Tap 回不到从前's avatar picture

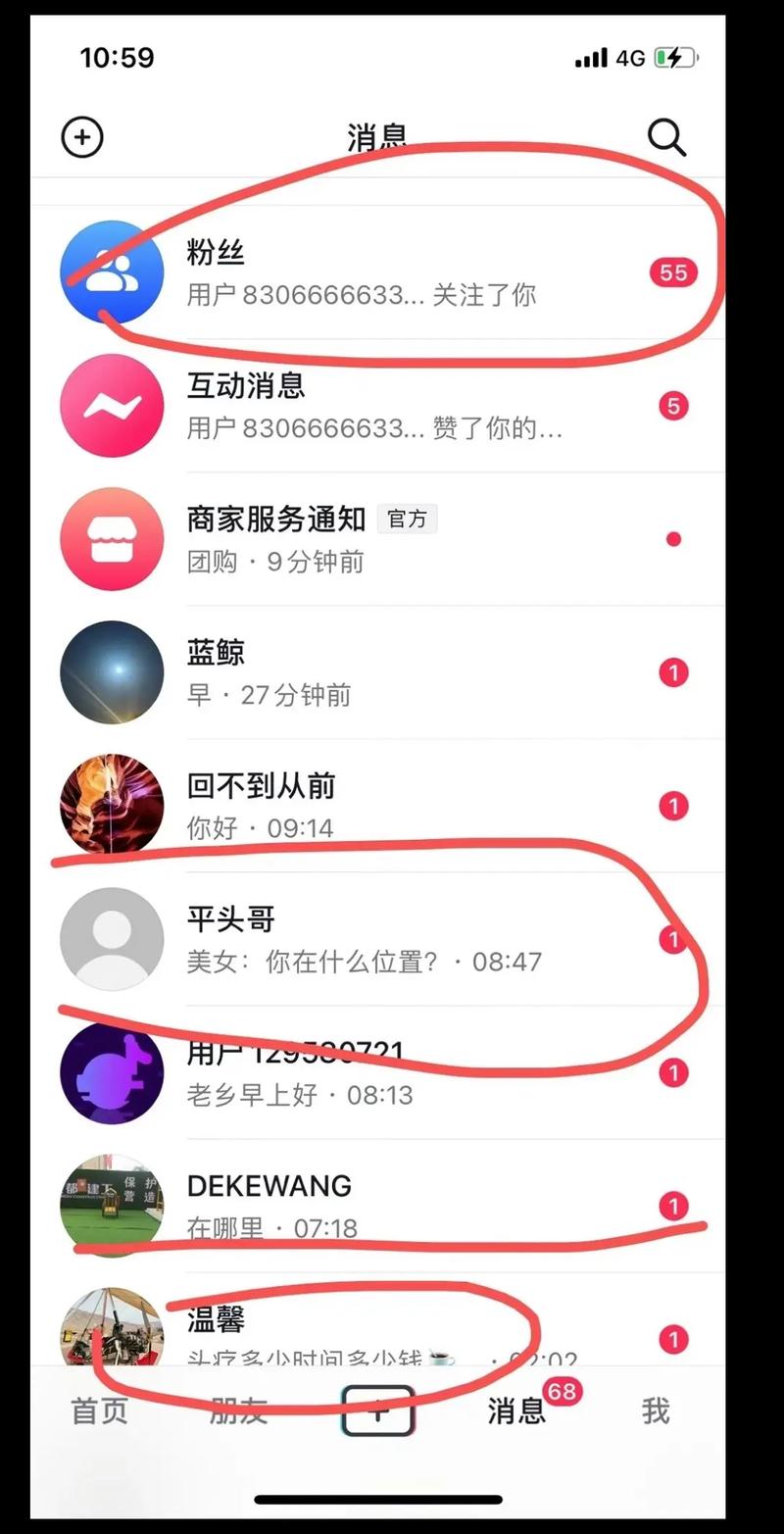point(111,806)
